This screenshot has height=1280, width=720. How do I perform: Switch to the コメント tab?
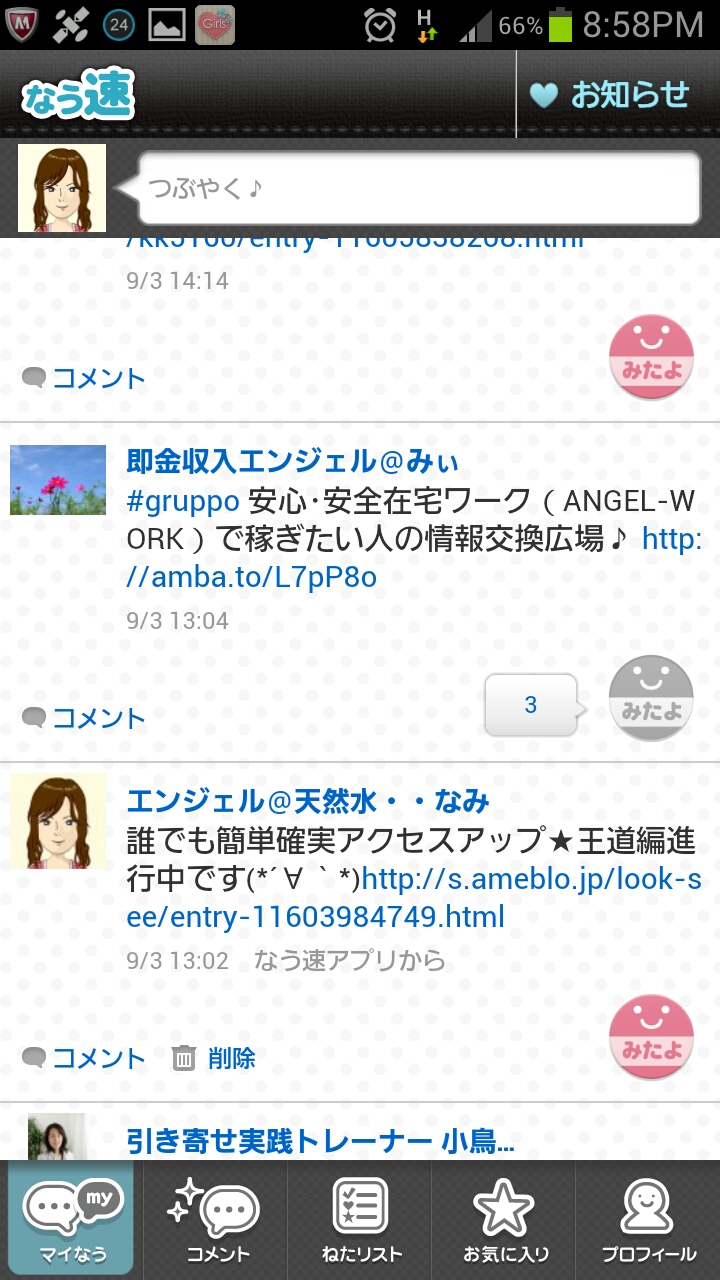tap(216, 1218)
